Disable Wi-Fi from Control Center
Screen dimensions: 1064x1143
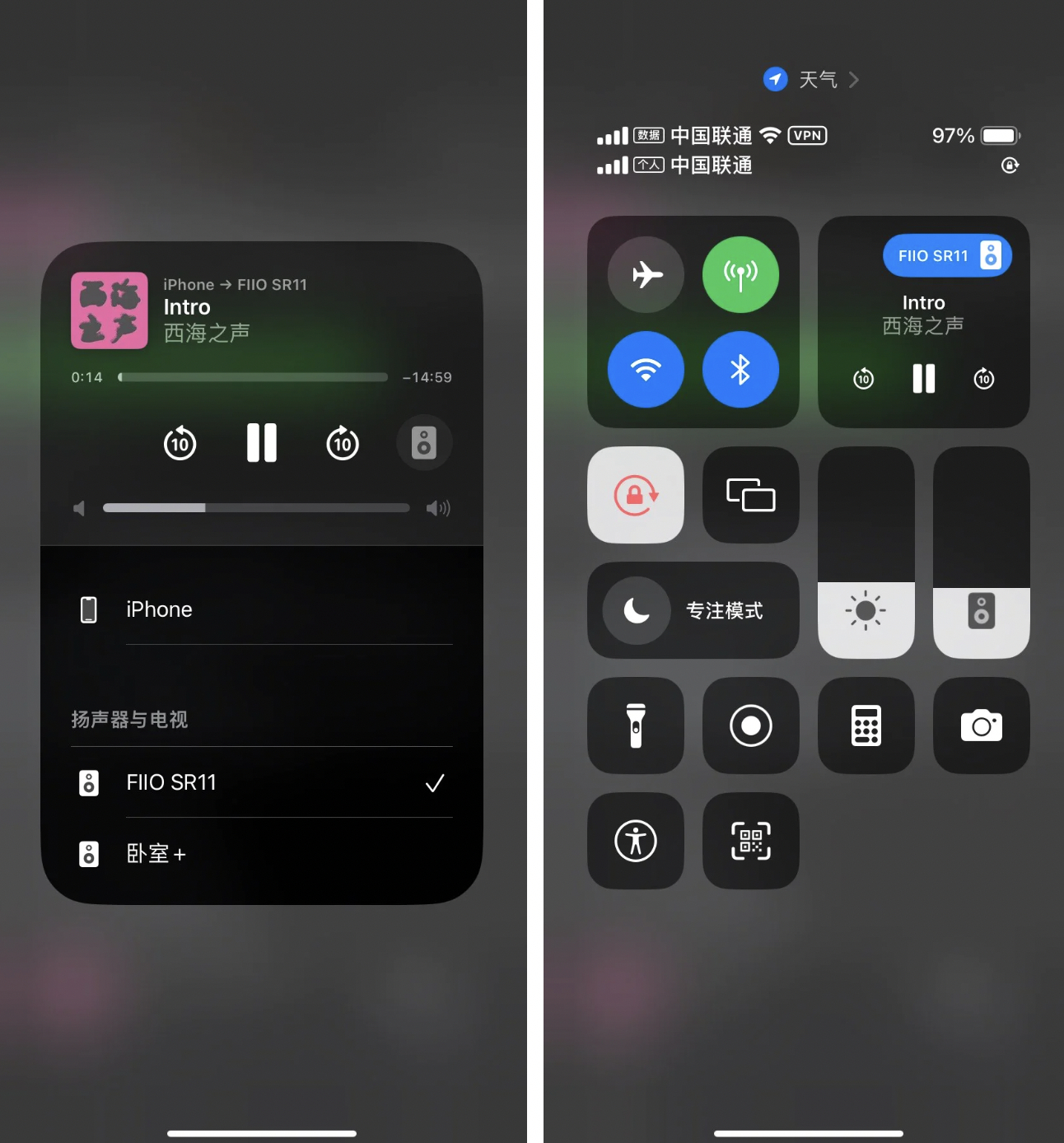(x=646, y=370)
